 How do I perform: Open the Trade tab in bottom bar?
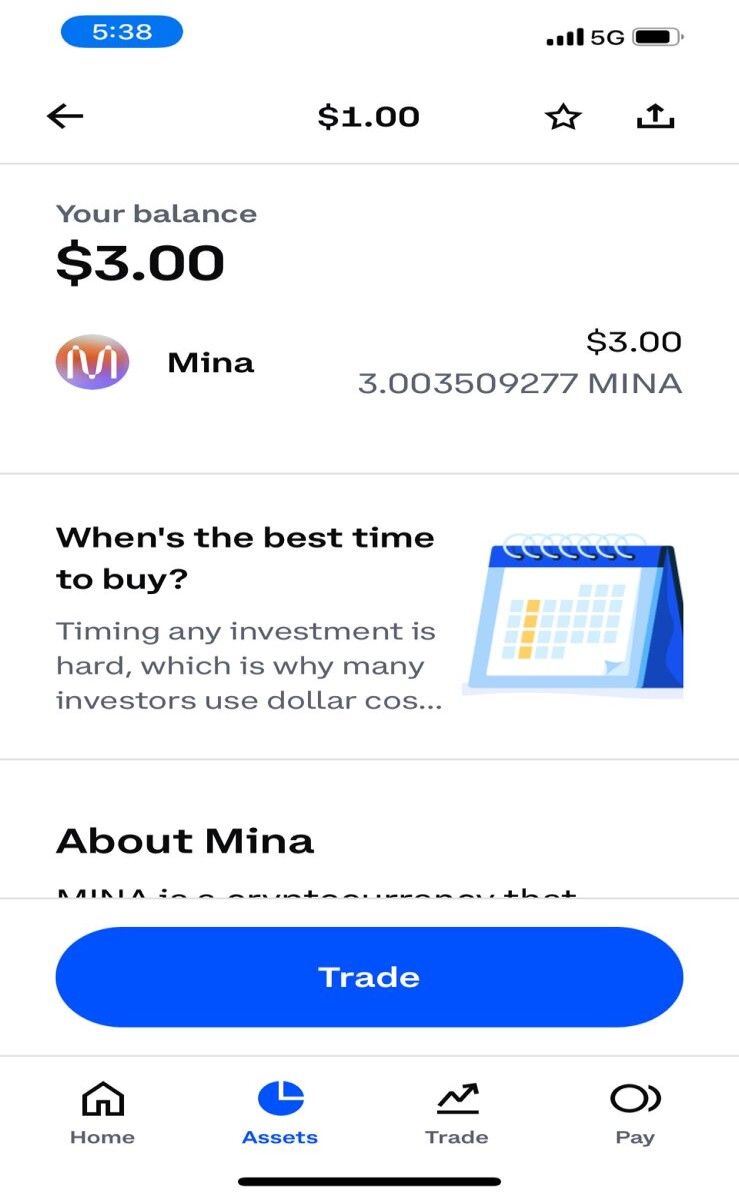point(457,1113)
